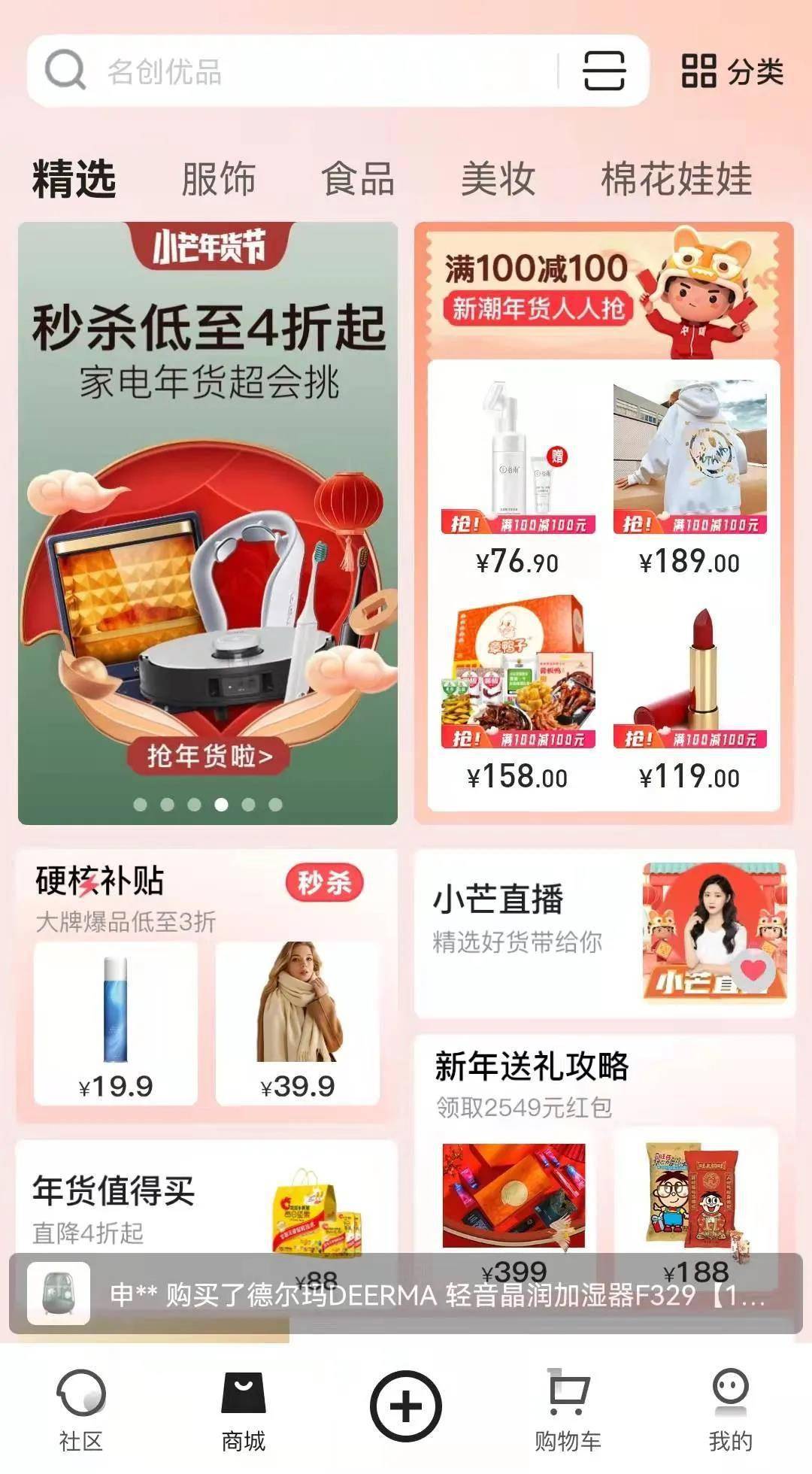Tap the plus create button
Screen dimensions: 812x1474
click(406, 1406)
